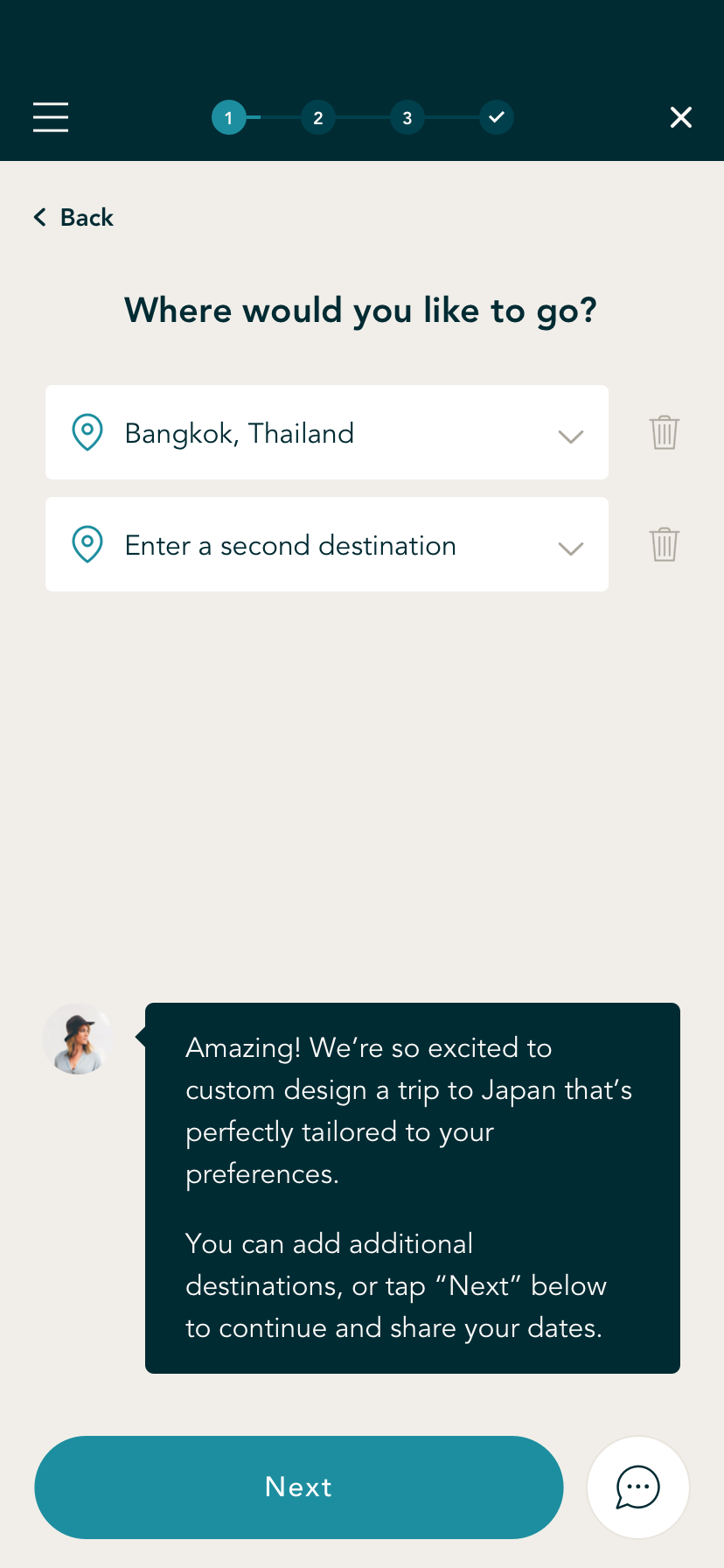This screenshot has width=724, height=1568.
Task: Expand the Bangkok, Thailand destination dropdown
Action: pos(570,435)
